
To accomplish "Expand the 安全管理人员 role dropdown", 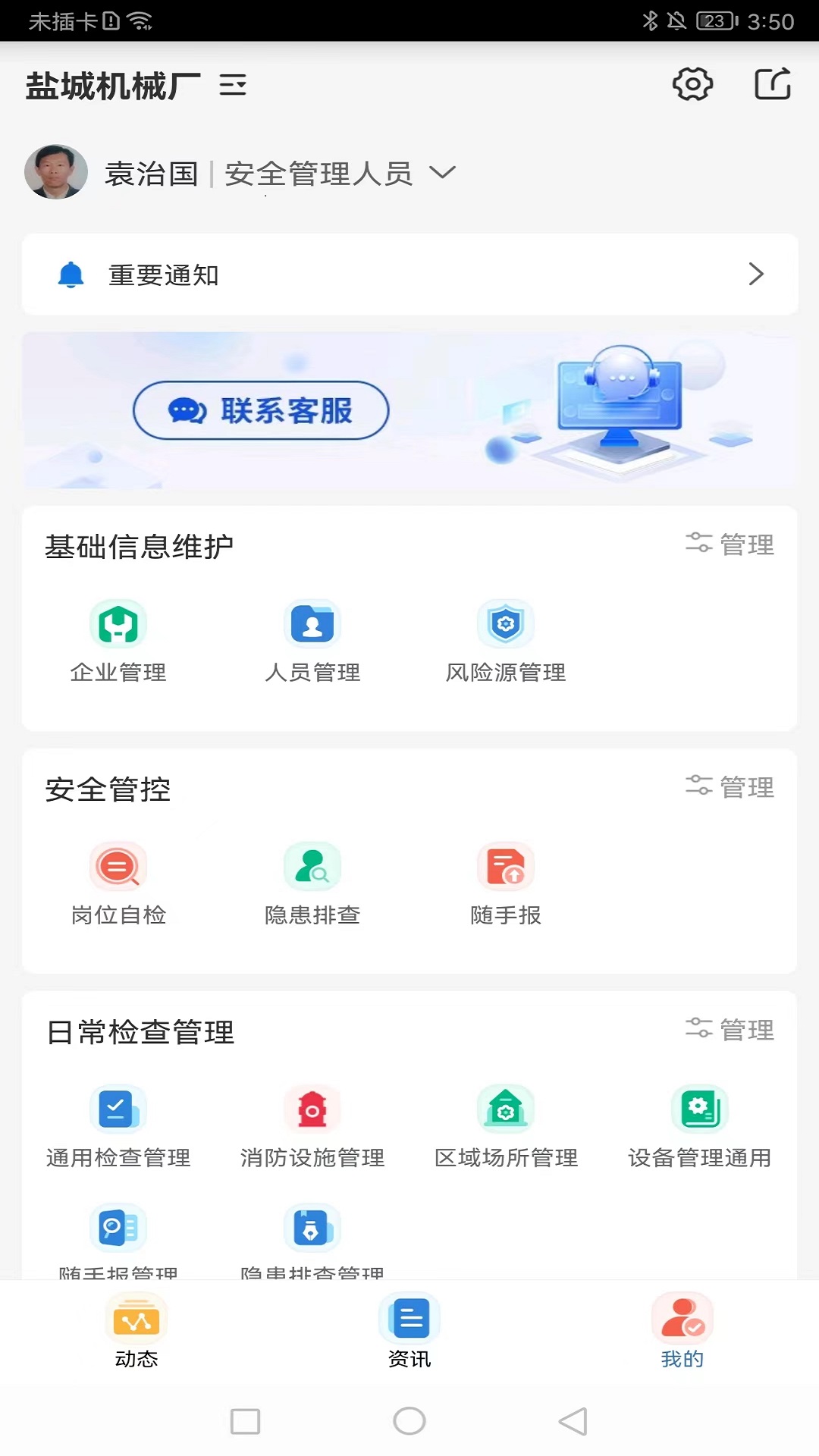I will [x=442, y=173].
